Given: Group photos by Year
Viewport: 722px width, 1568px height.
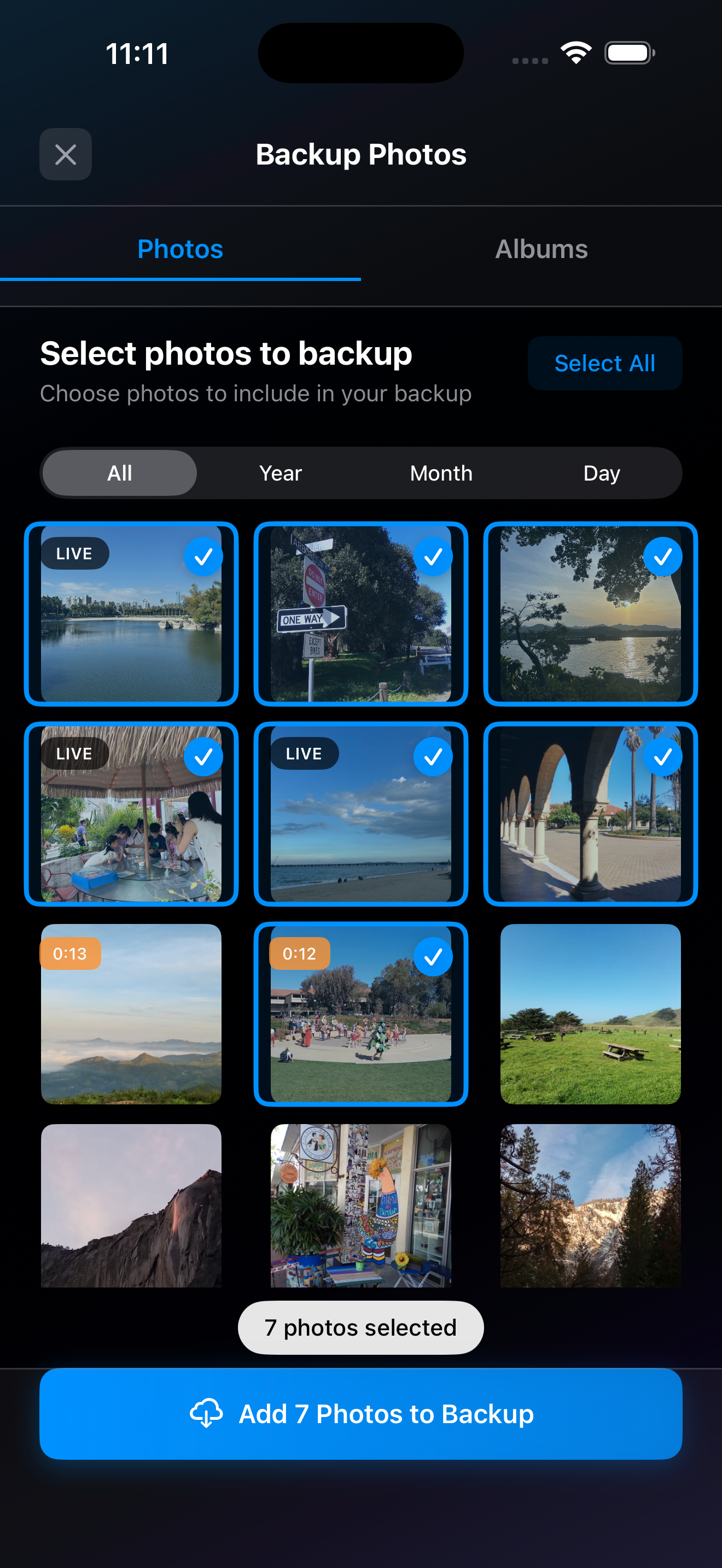Looking at the screenshot, I should (280, 473).
